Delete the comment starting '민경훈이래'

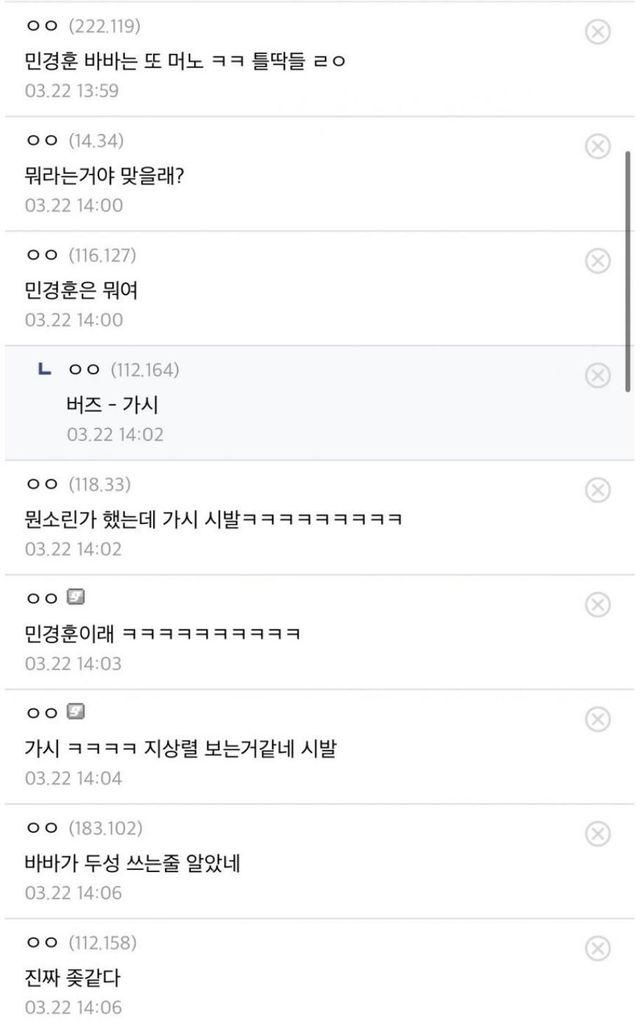(x=598, y=605)
